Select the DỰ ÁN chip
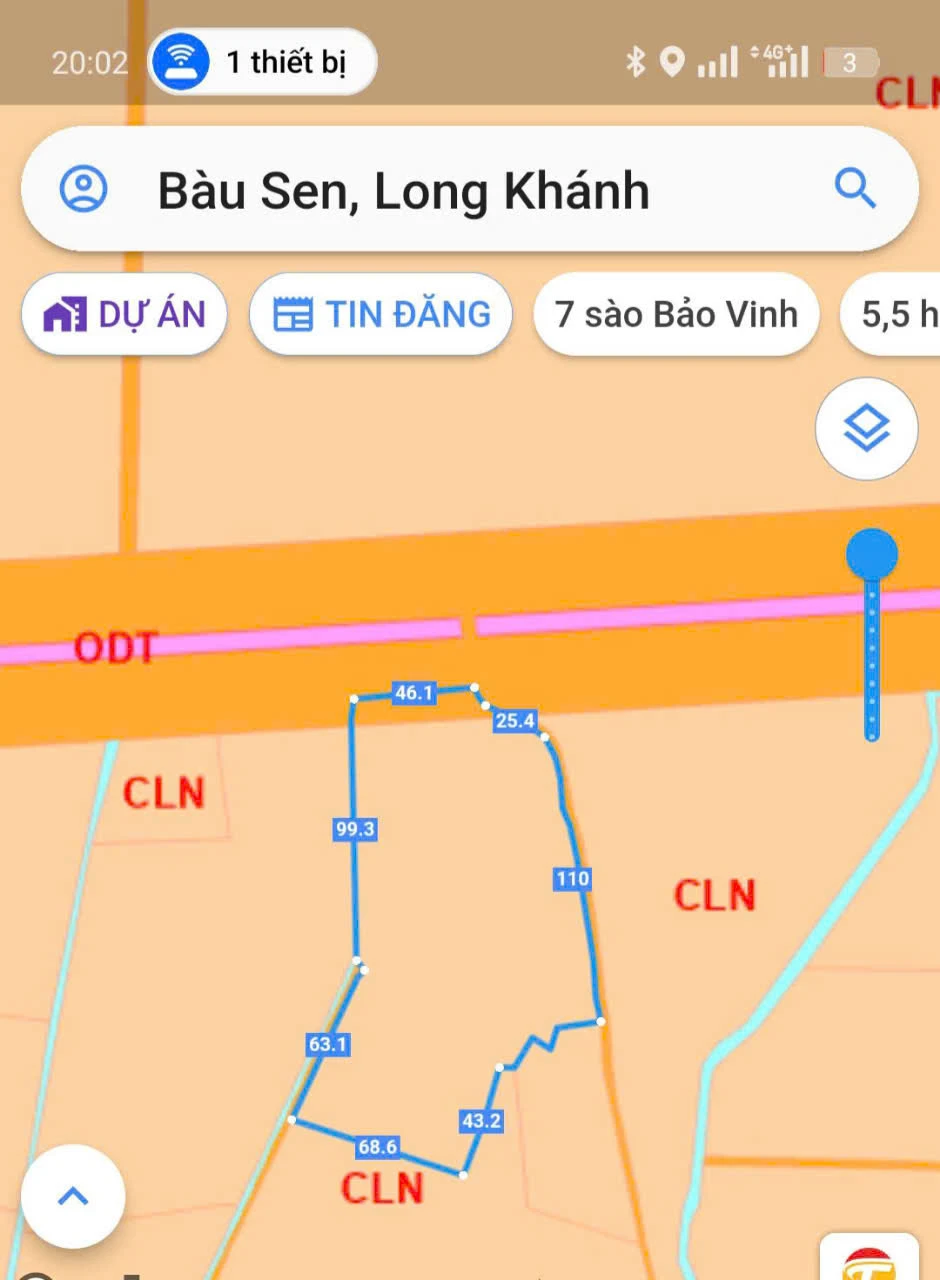The height and width of the screenshot is (1280, 940). click(x=124, y=315)
